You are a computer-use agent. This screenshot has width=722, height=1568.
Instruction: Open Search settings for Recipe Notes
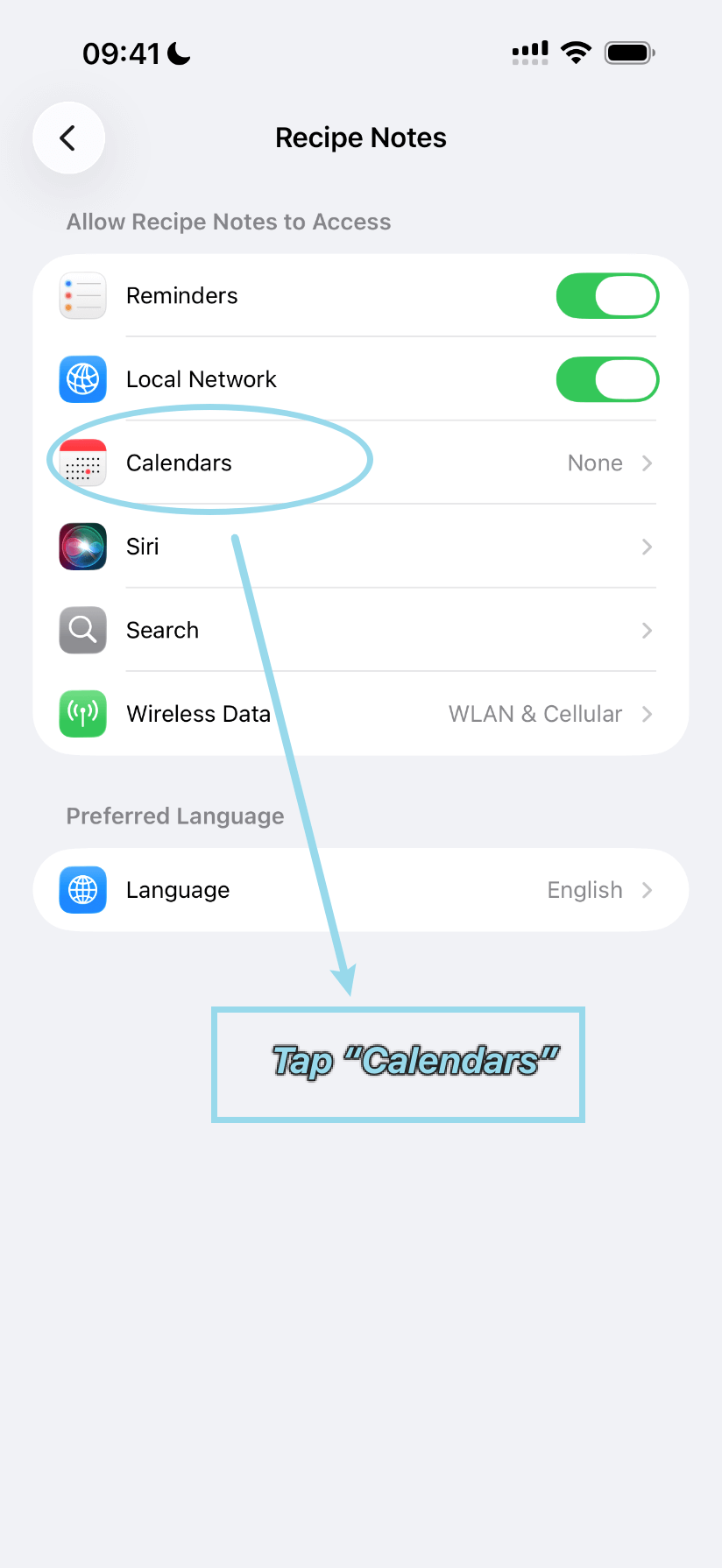point(359,631)
